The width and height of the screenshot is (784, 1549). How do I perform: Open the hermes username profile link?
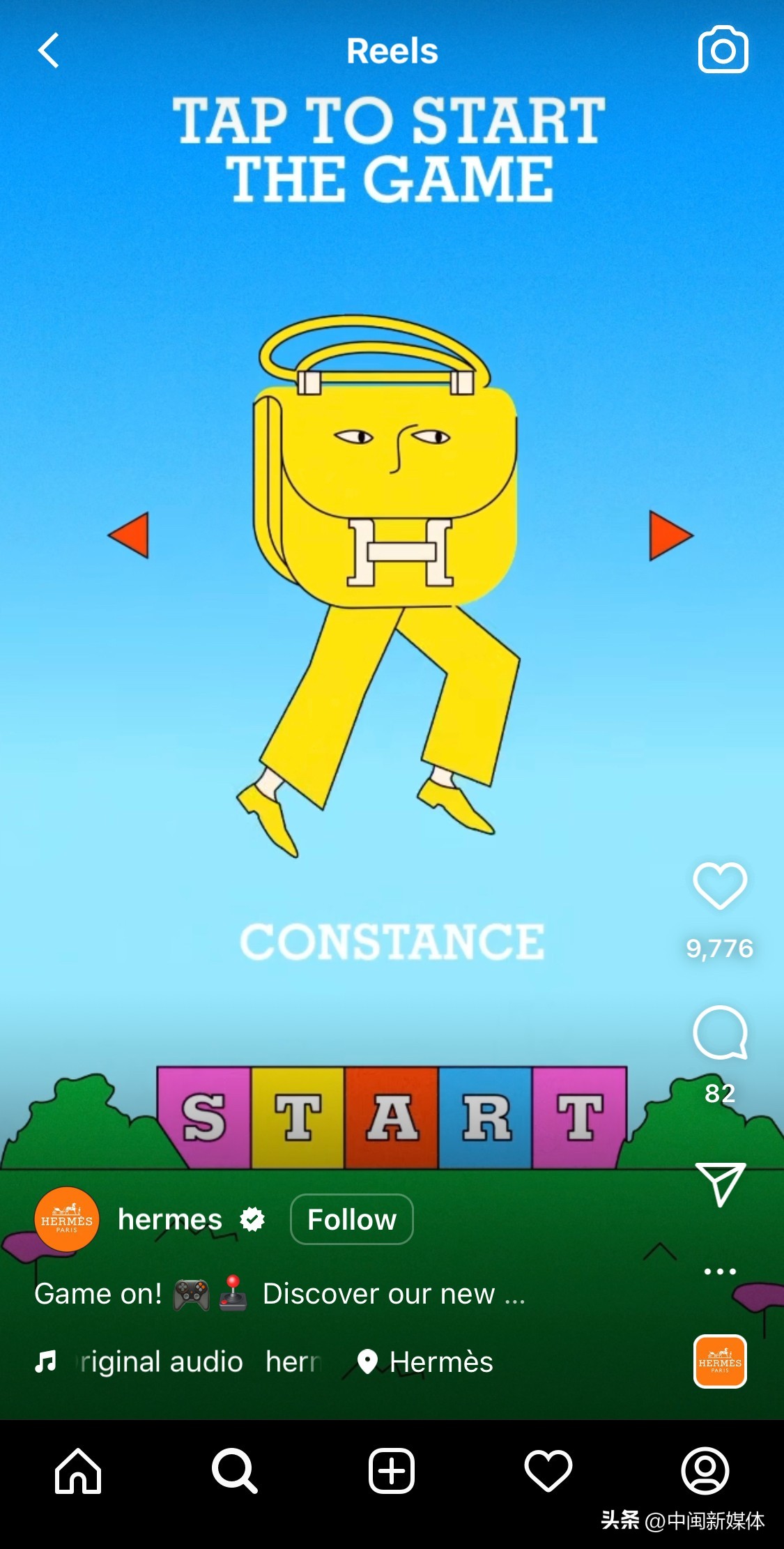point(170,1220)
